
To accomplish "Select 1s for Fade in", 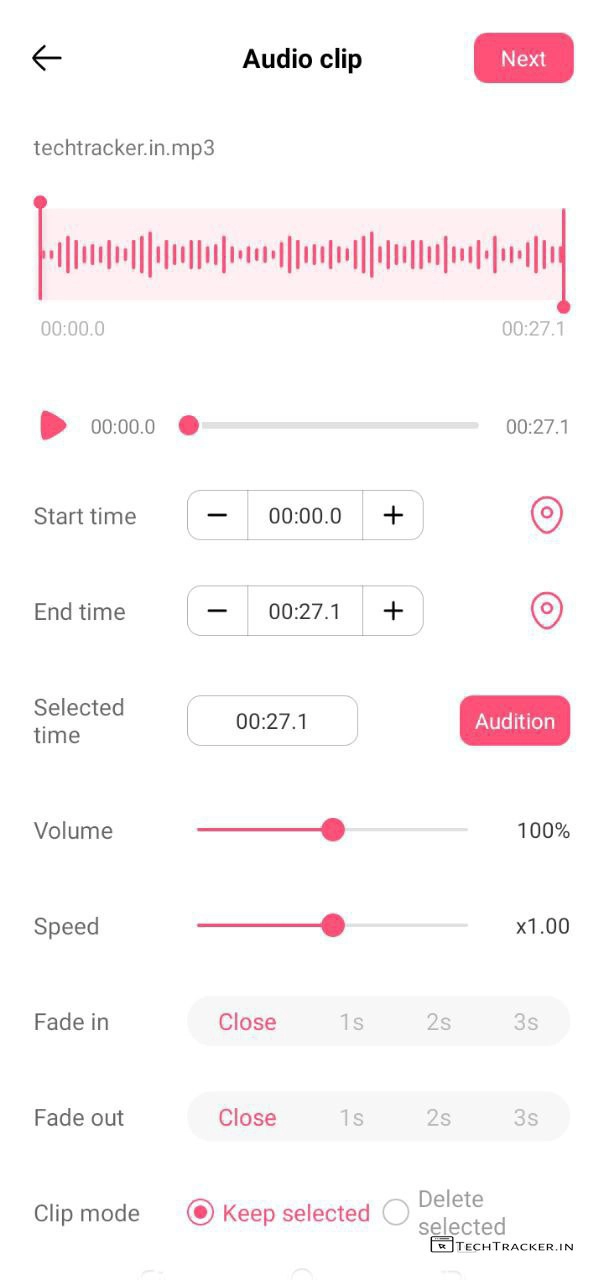I will click(351, 1022).
